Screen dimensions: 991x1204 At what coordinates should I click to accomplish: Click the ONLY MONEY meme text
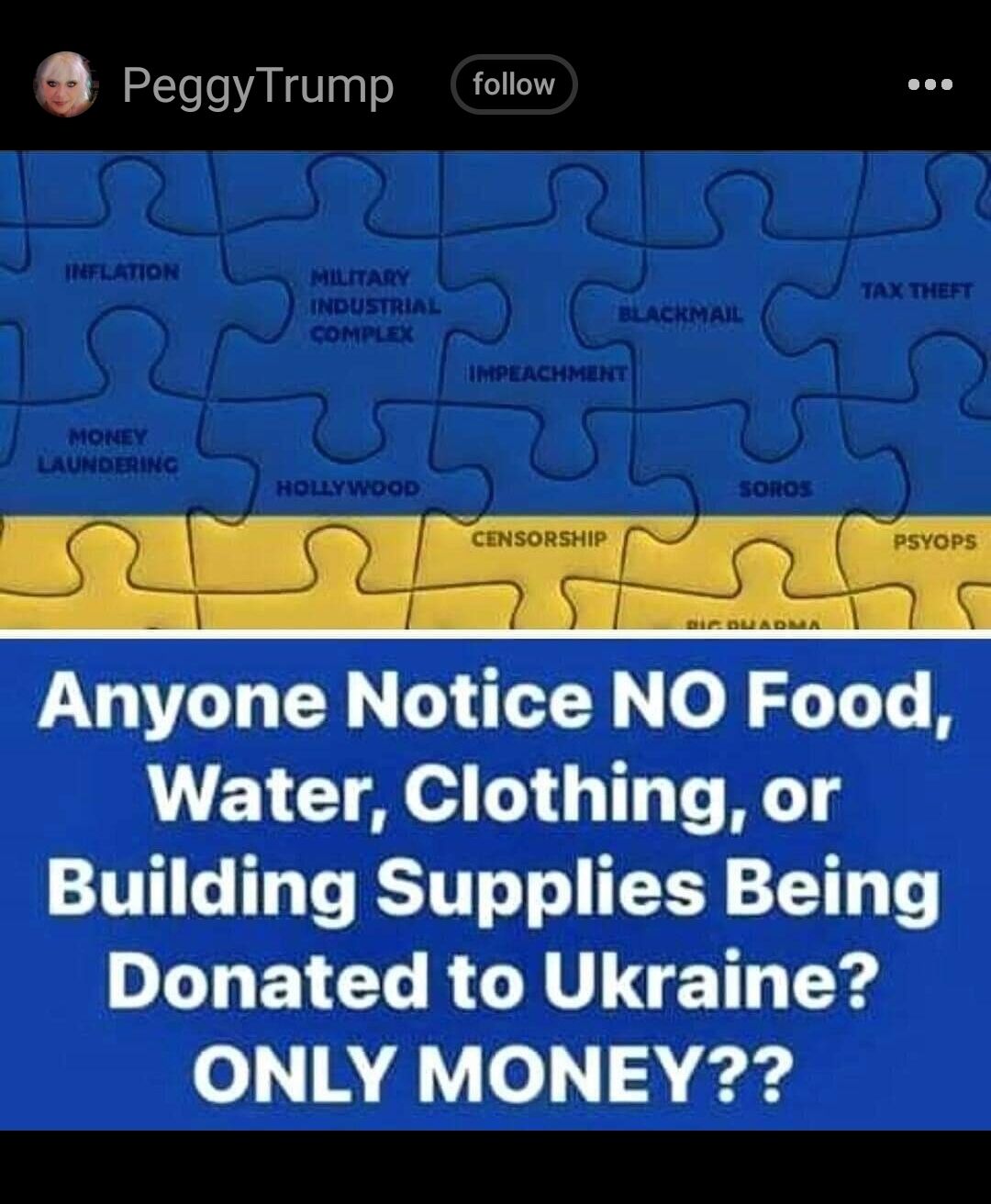click(x=495, y=1072)
